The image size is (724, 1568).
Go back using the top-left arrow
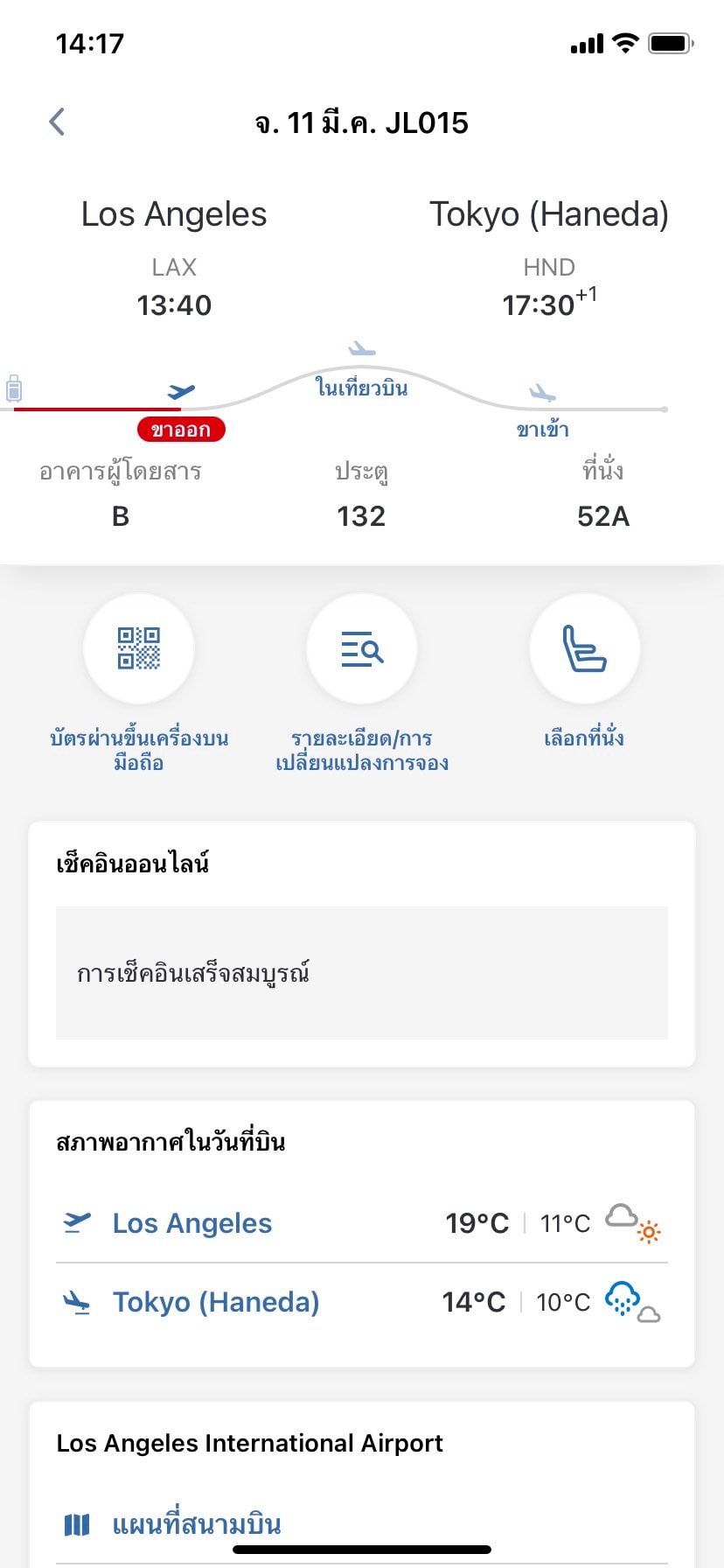(x=58, y=122)
